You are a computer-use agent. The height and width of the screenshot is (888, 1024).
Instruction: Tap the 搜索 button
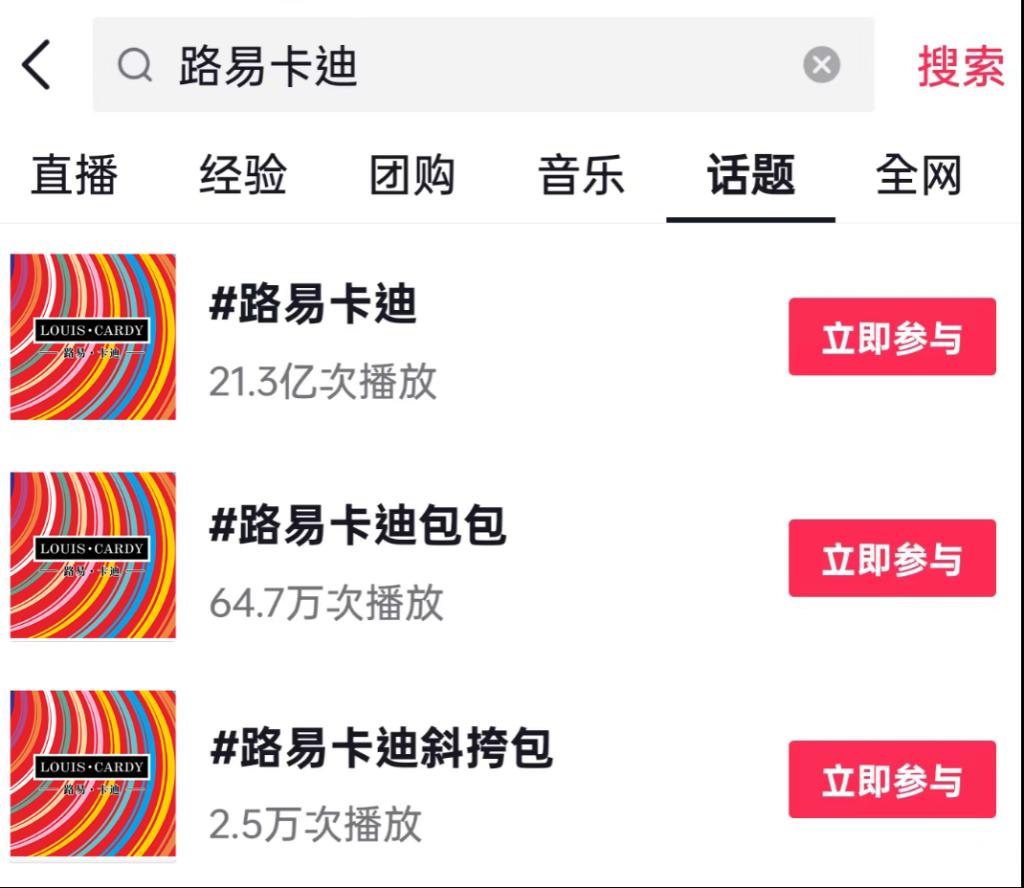click(x=961, y=66)
